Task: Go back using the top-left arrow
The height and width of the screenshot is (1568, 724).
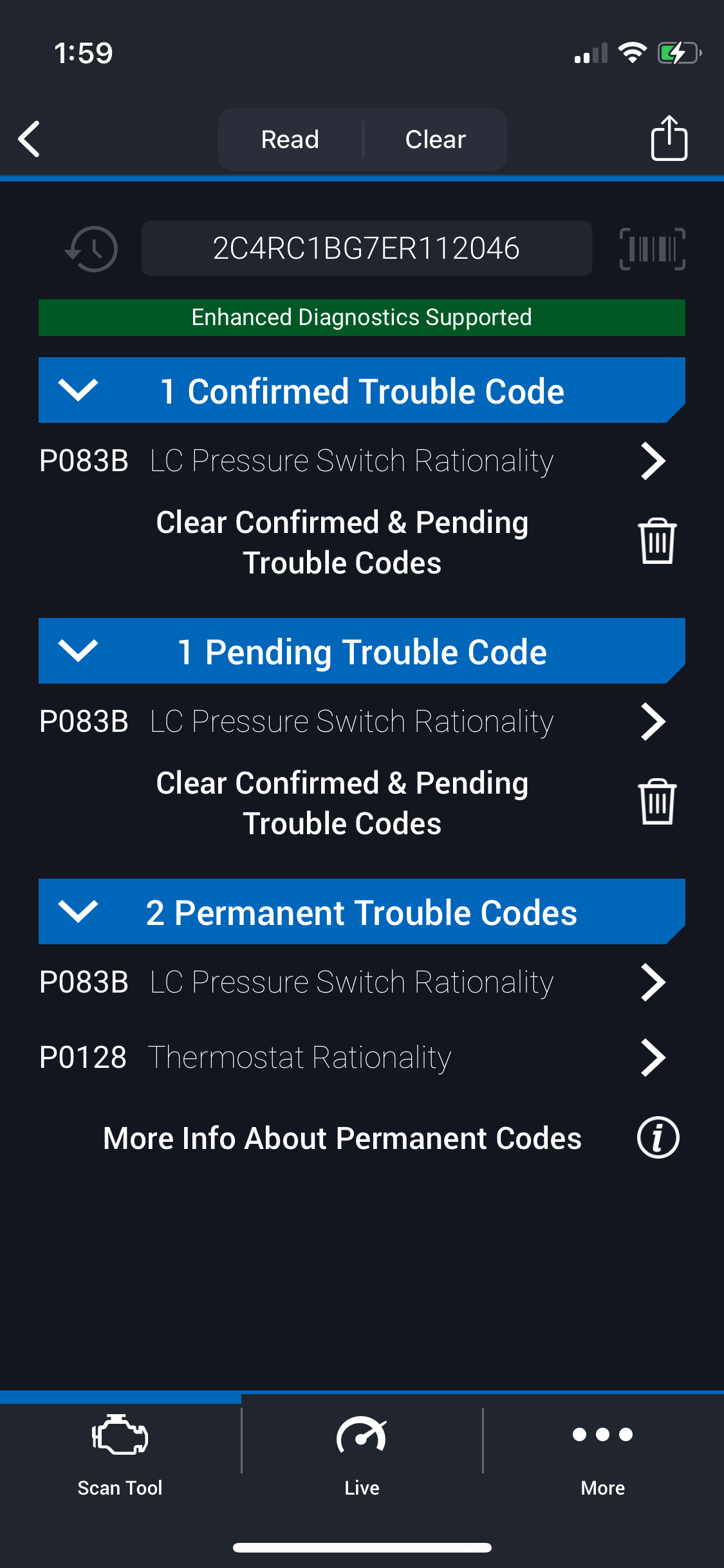Action: pos(29,139)
